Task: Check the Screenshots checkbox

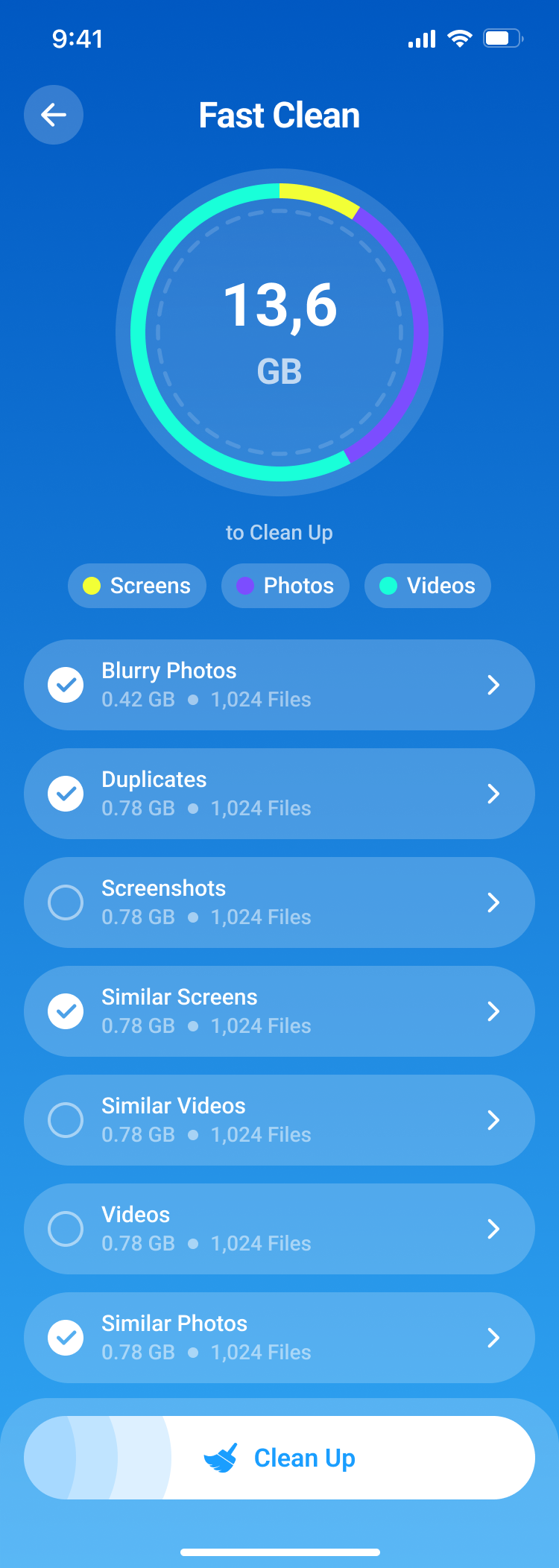Action: tap(66, 902)
